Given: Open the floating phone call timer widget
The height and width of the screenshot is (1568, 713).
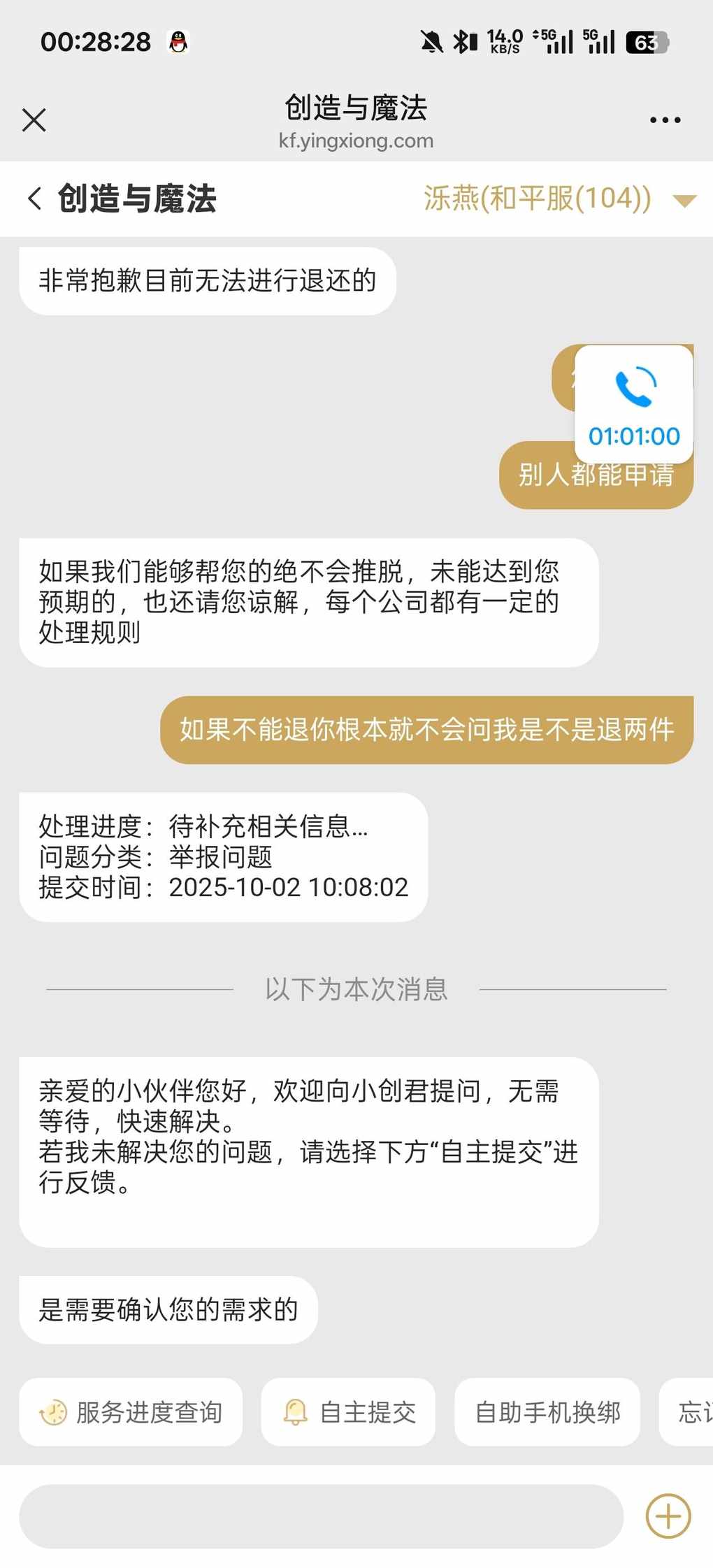Looking at the screenshot, I should point(634,404).
